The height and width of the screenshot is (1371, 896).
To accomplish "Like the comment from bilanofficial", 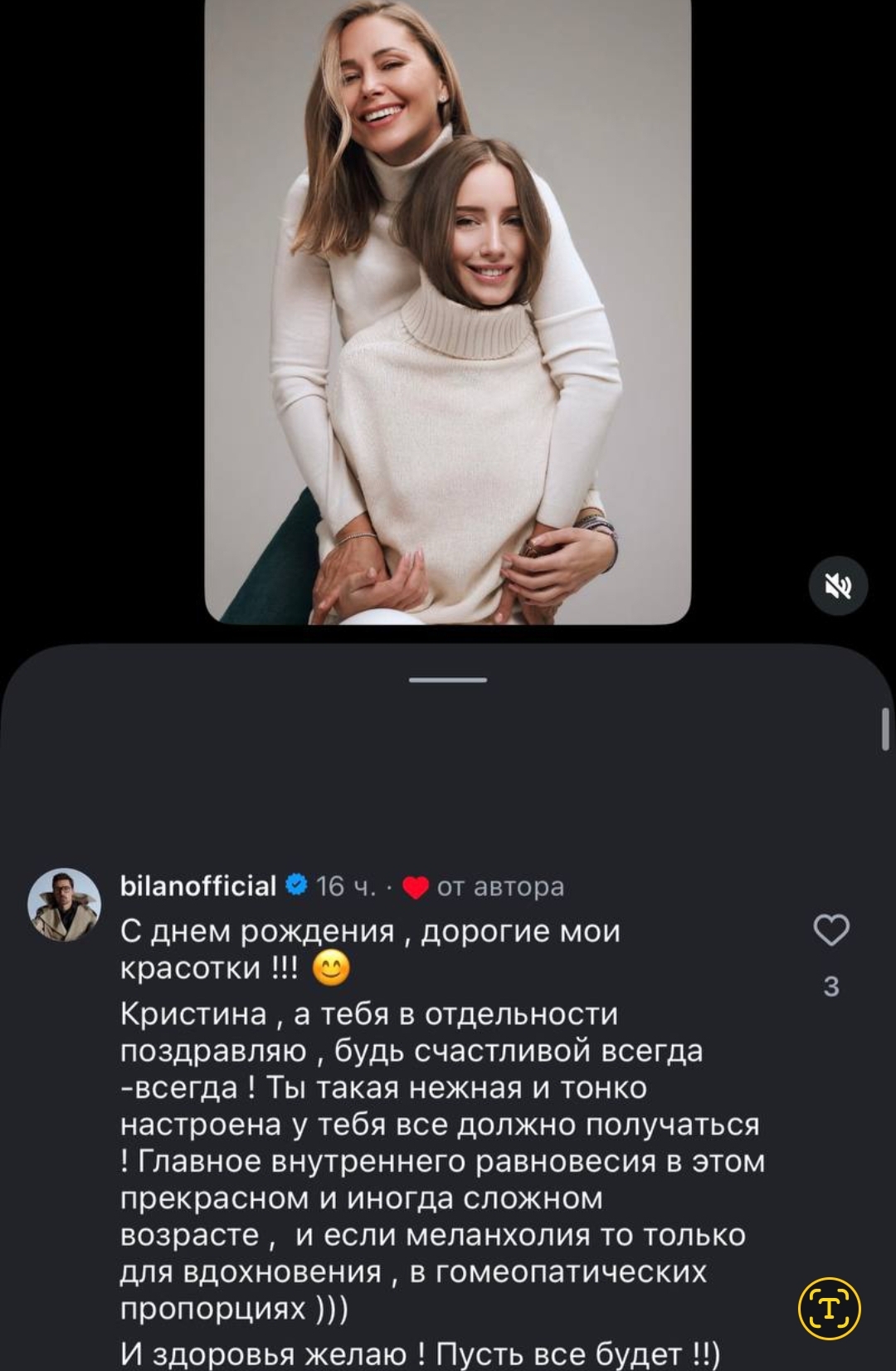I will tap(831, 930).
